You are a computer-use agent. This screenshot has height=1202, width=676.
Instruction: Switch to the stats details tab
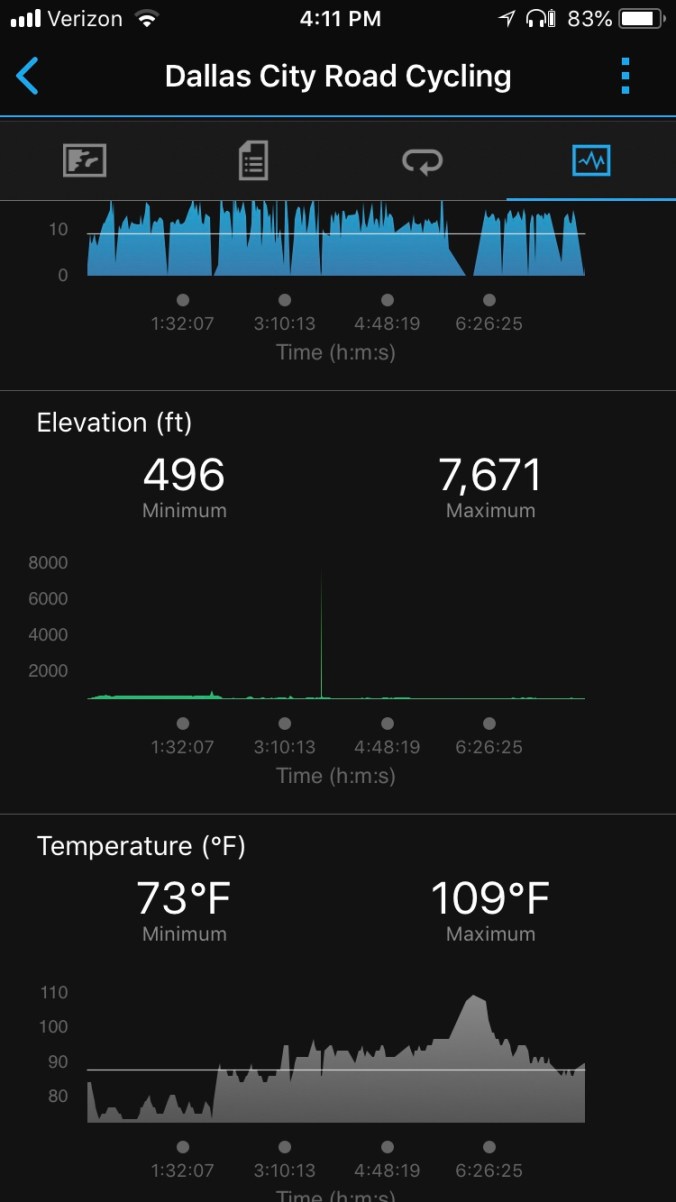tap(254, 160)
